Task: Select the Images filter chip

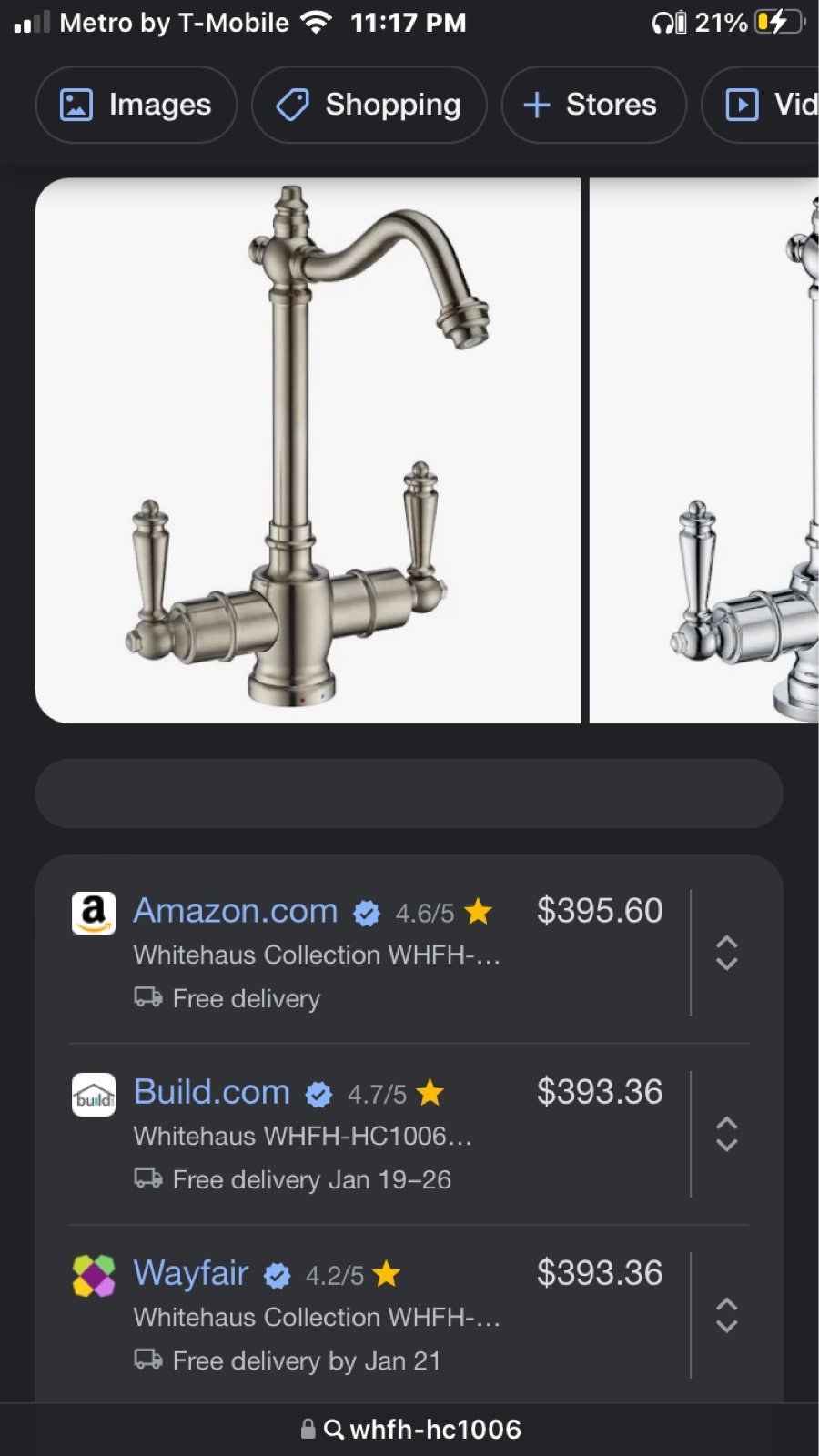Action: (x=136, y=105)
